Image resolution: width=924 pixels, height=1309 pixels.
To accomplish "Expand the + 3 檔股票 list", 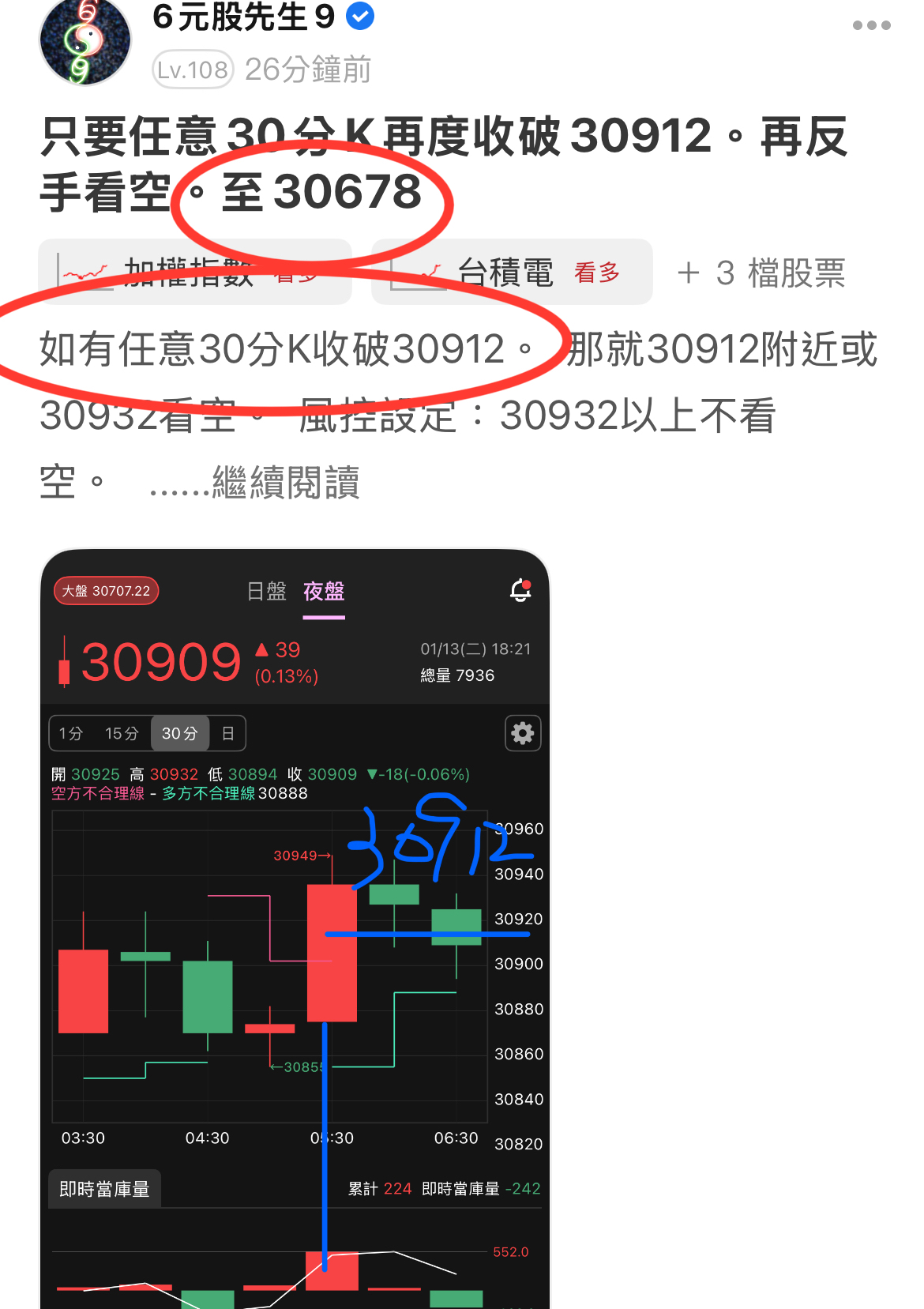I will click(x=761, y=273).
